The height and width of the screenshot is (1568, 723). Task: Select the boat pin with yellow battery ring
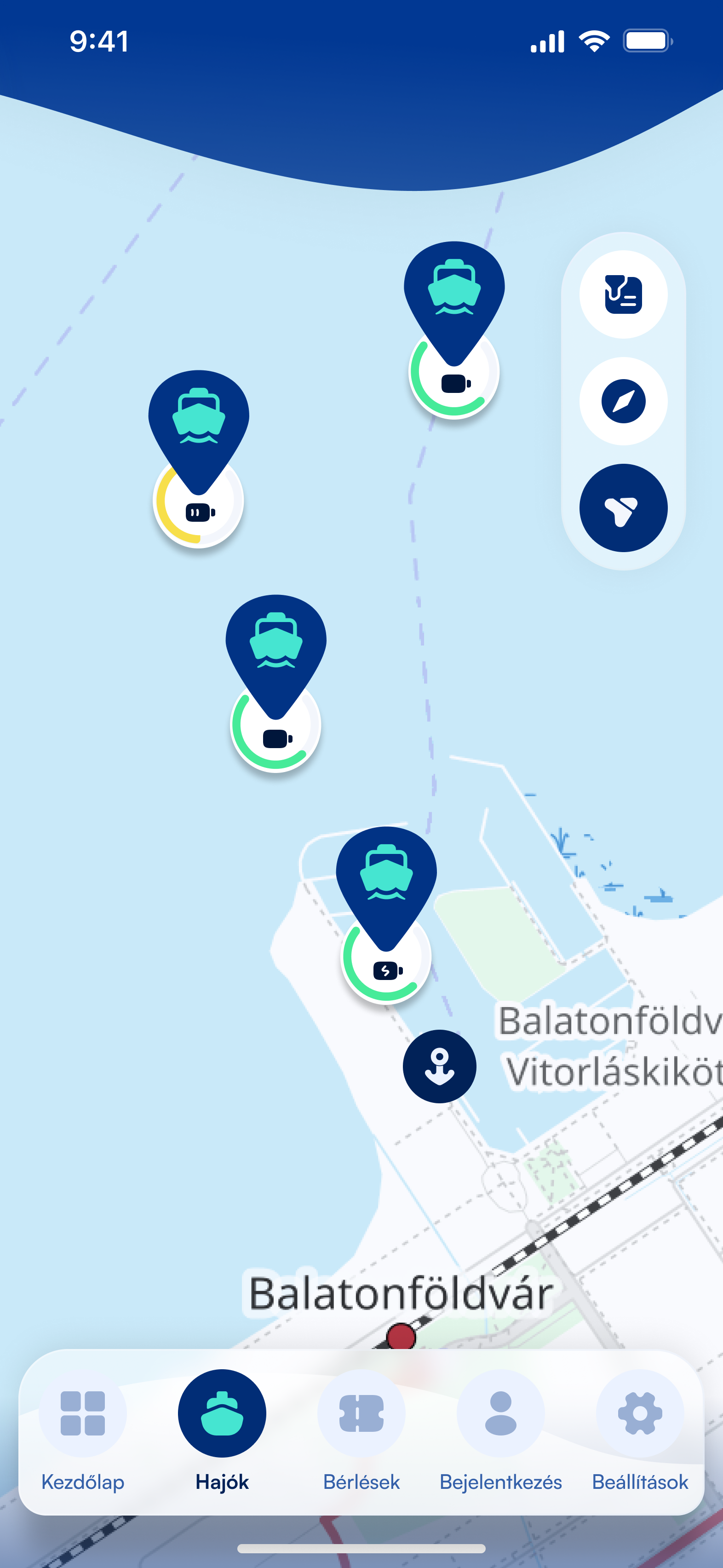[198, 426]
